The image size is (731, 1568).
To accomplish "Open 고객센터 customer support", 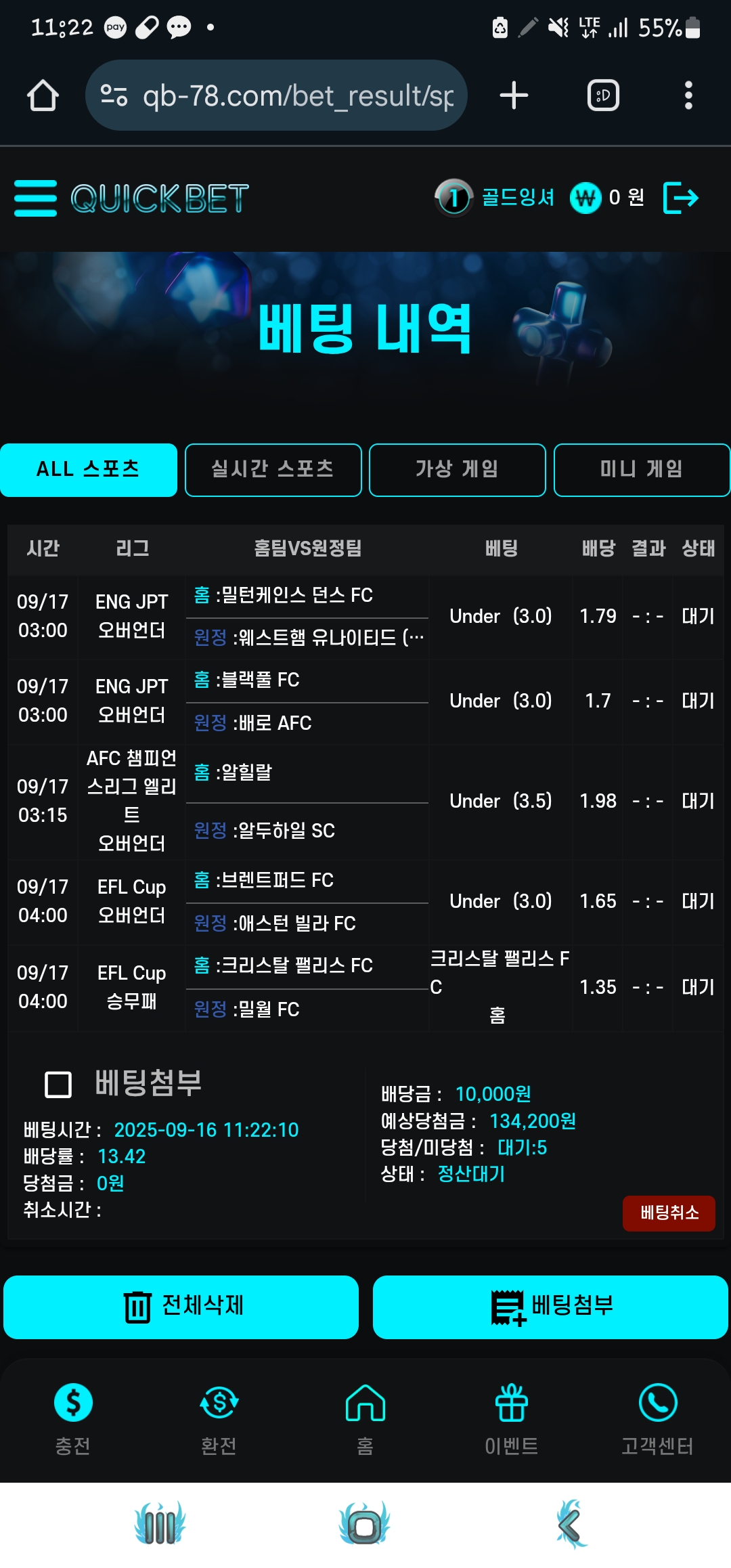I will (658, 1419).
